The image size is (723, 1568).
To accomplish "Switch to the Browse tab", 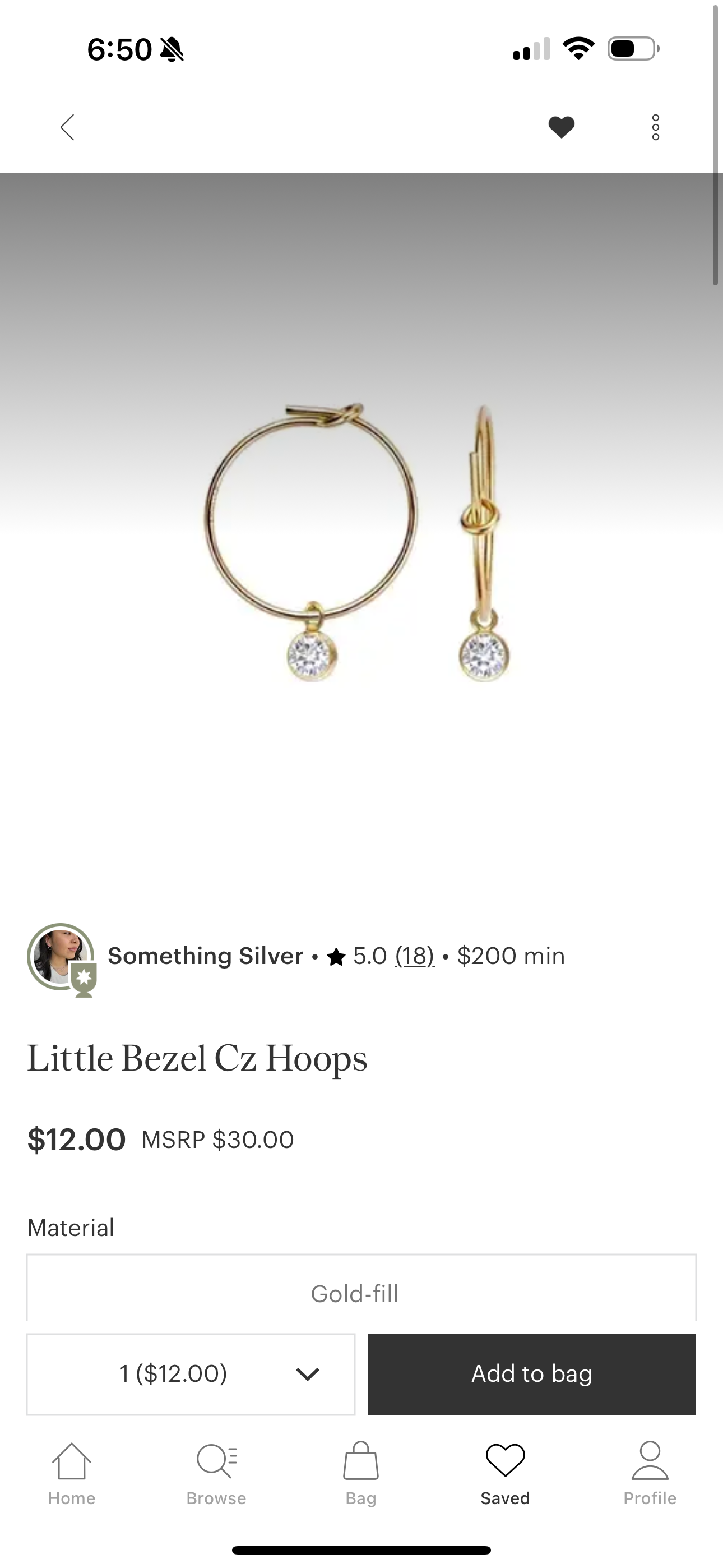I will (216, 1471).
